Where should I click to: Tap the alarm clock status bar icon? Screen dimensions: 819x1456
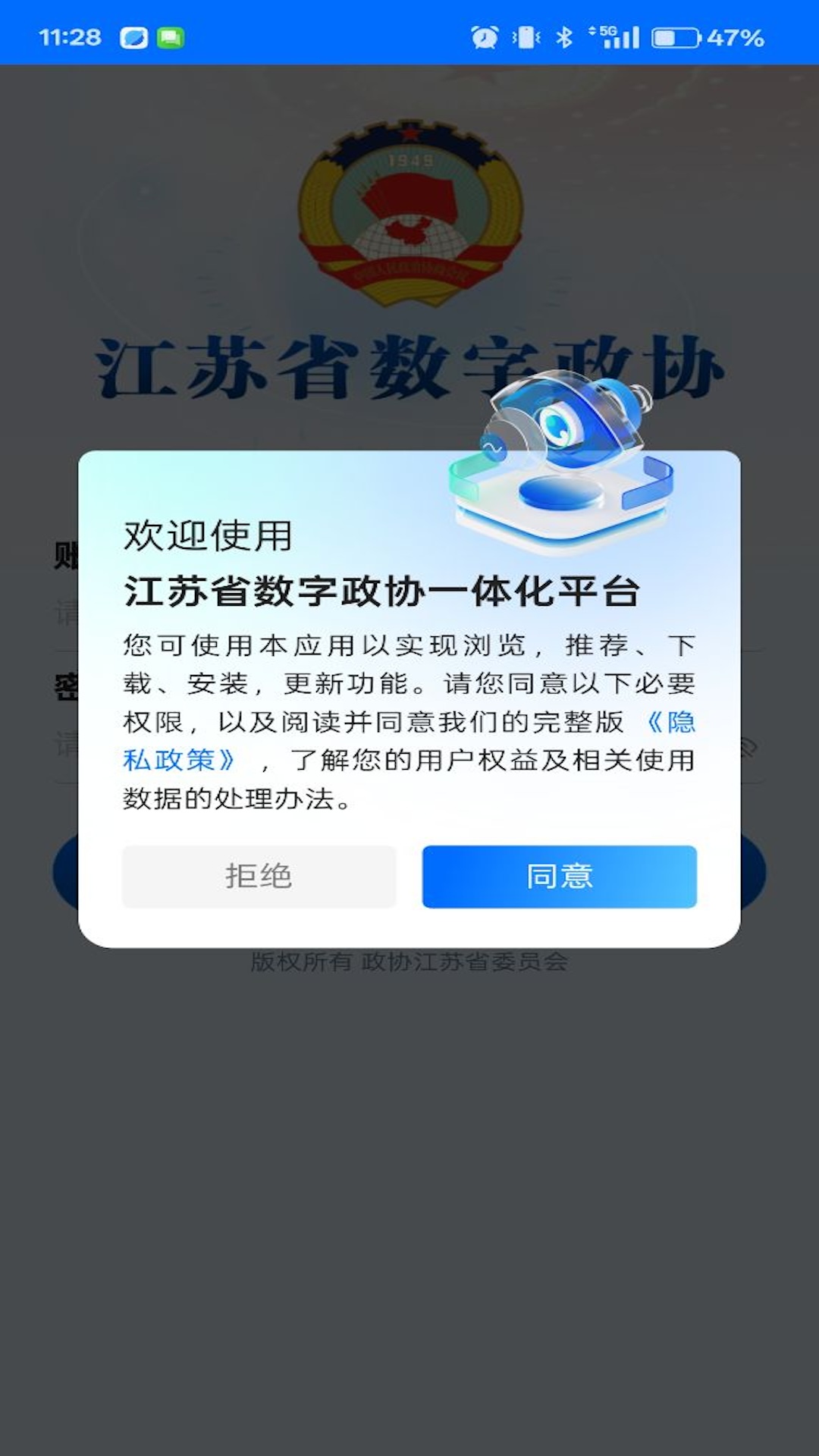[484, 36]
